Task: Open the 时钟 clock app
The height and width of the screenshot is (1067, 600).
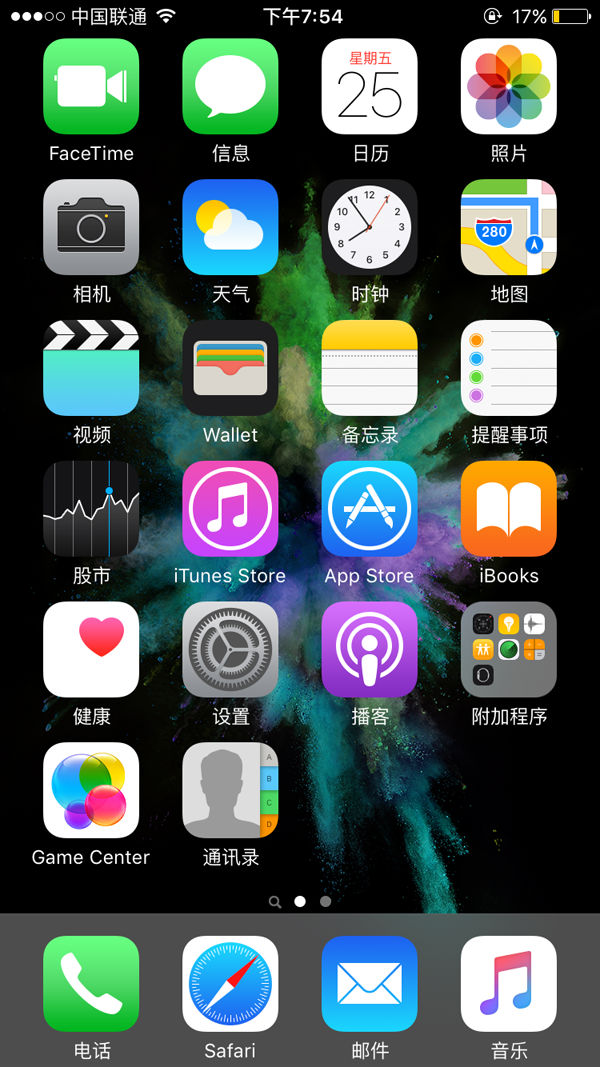Action: pyautogui.click(x=369, y=228)
